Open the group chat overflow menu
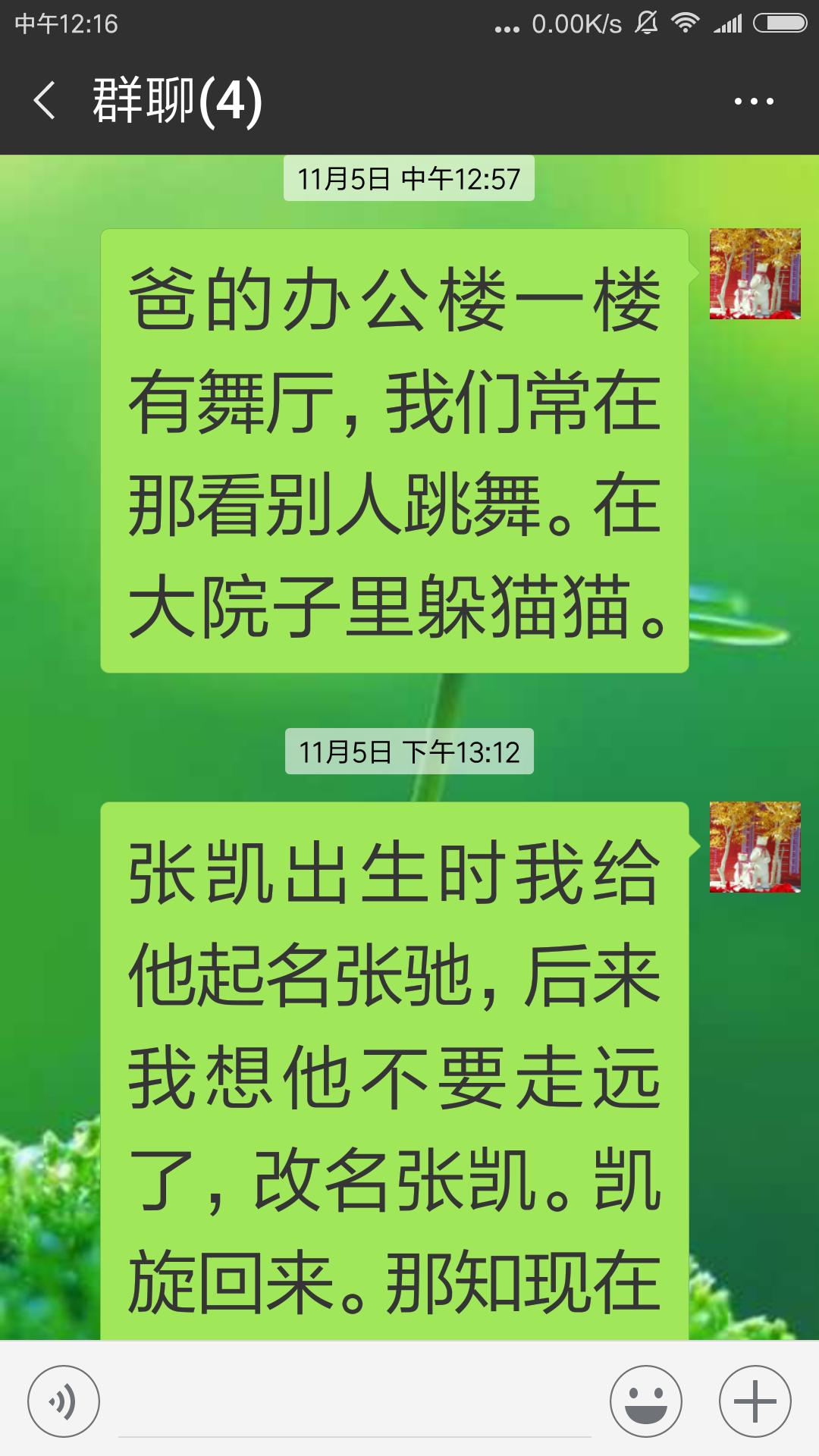 coord(754,101)
